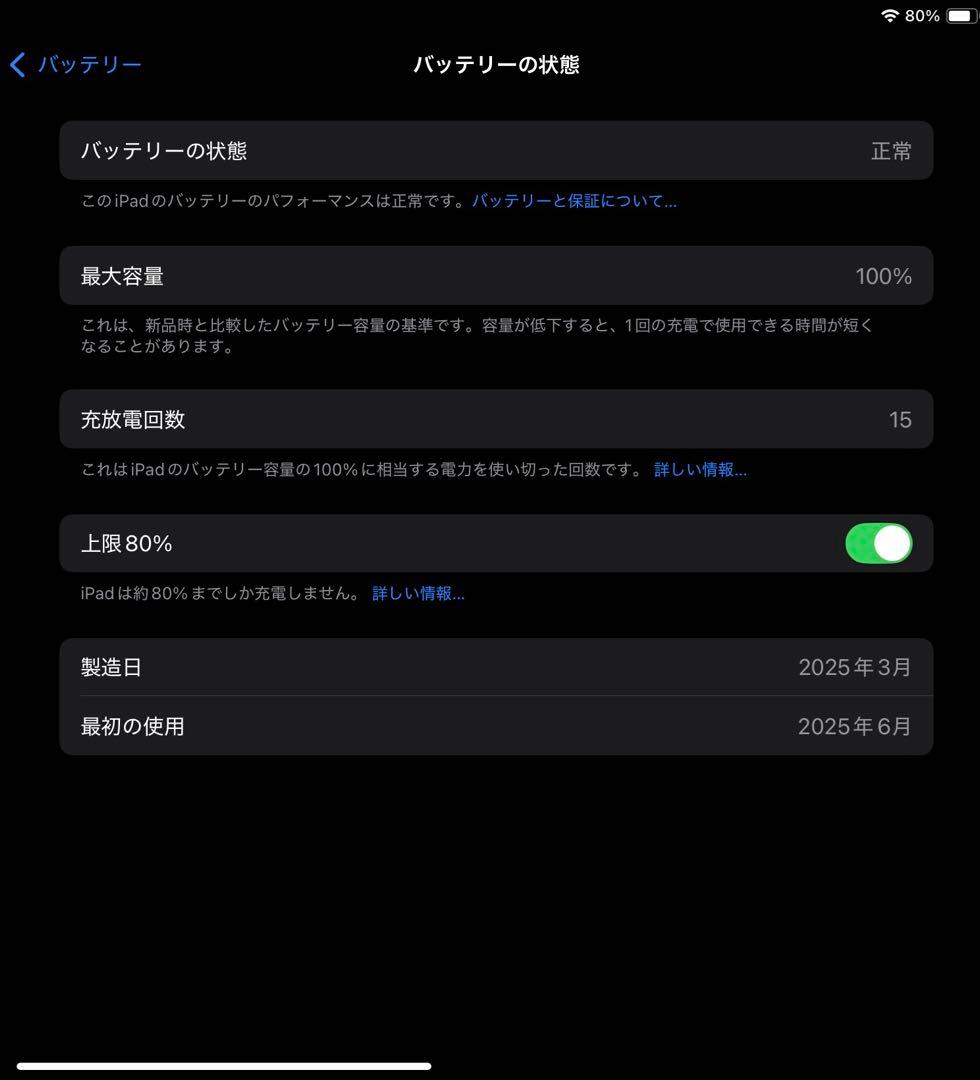This screenshot has height=1080, width=980.
Task: Tap the 80% battery percentage indicator
Action: (925, 15)
